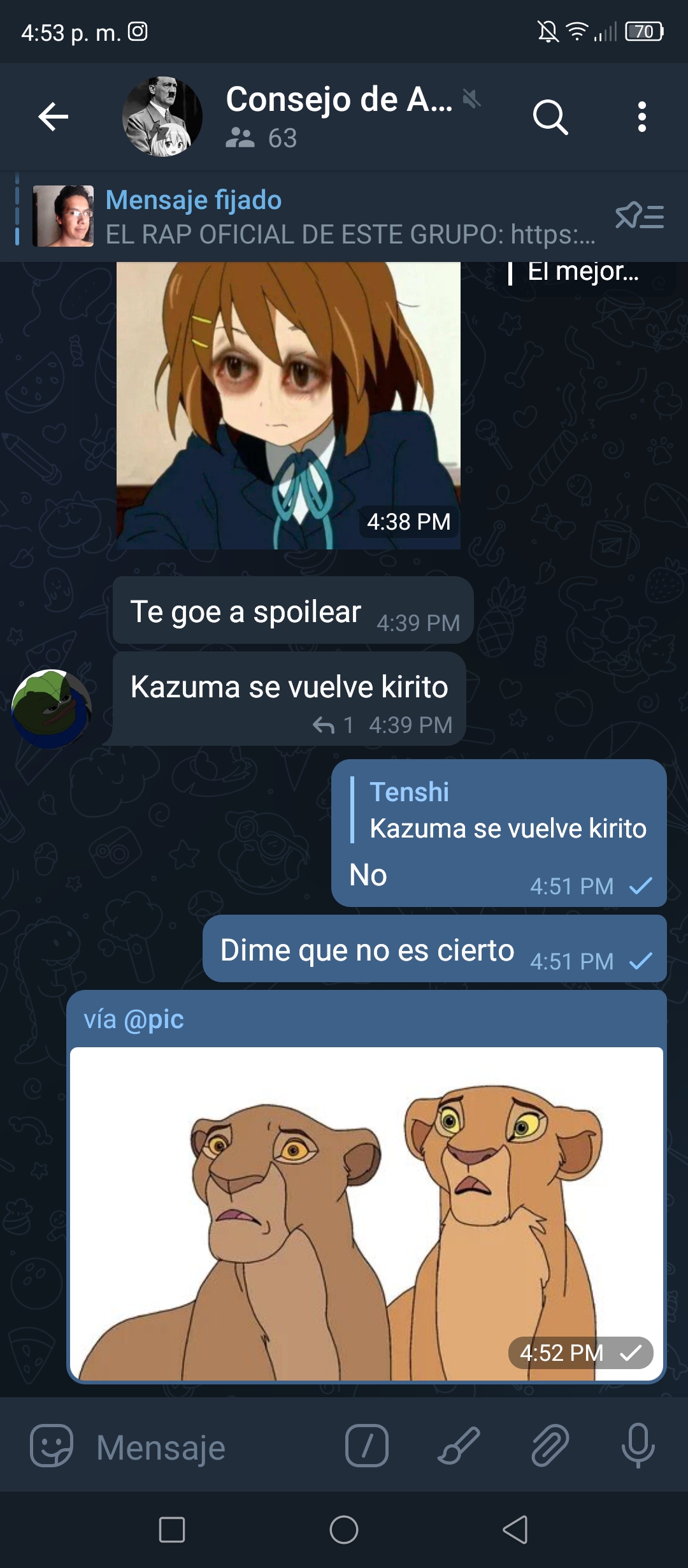
Task: Focus the Mensaje text field
Action: 210,1447
